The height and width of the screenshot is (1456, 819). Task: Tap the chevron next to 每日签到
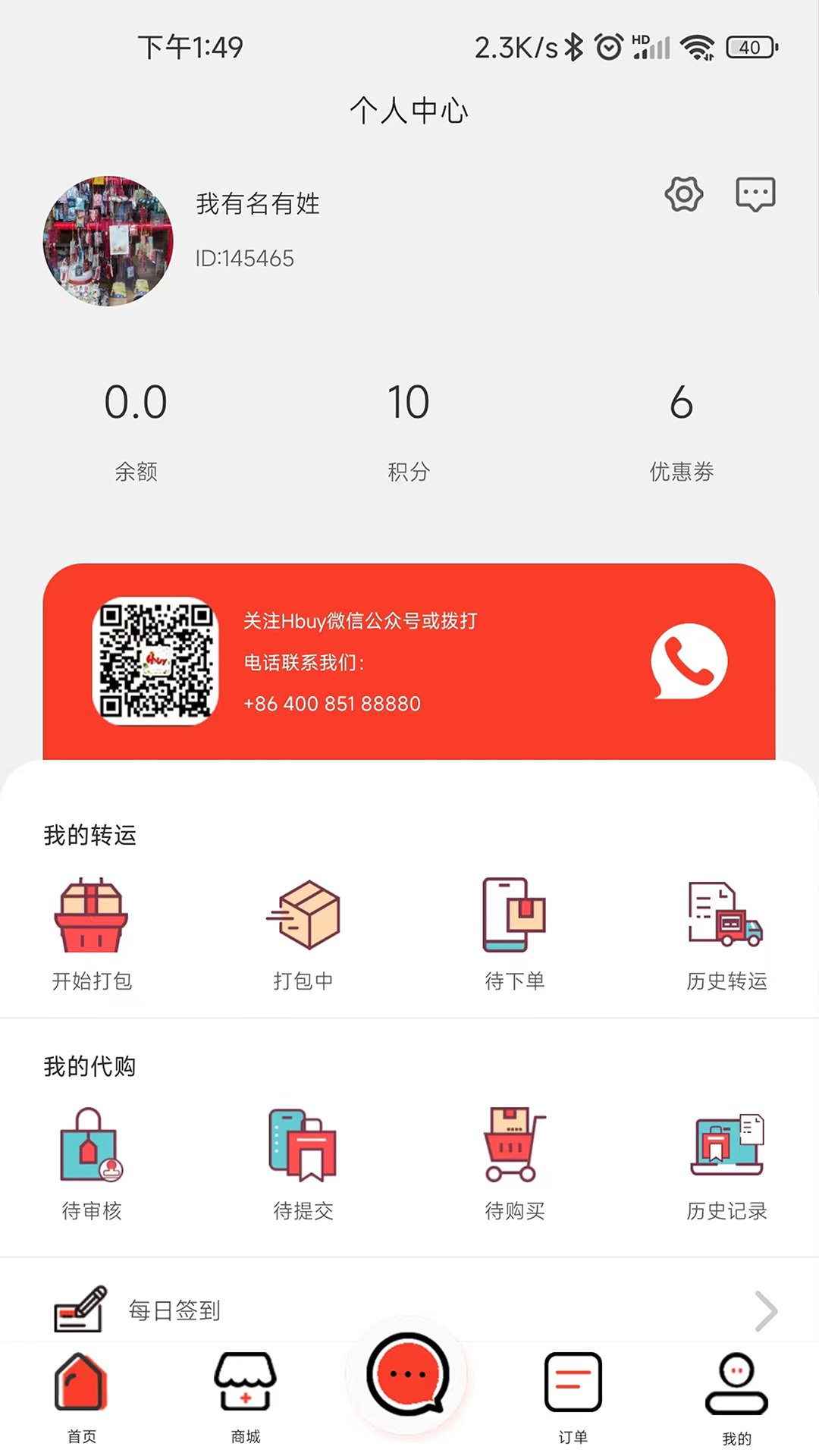point(766,1310)
